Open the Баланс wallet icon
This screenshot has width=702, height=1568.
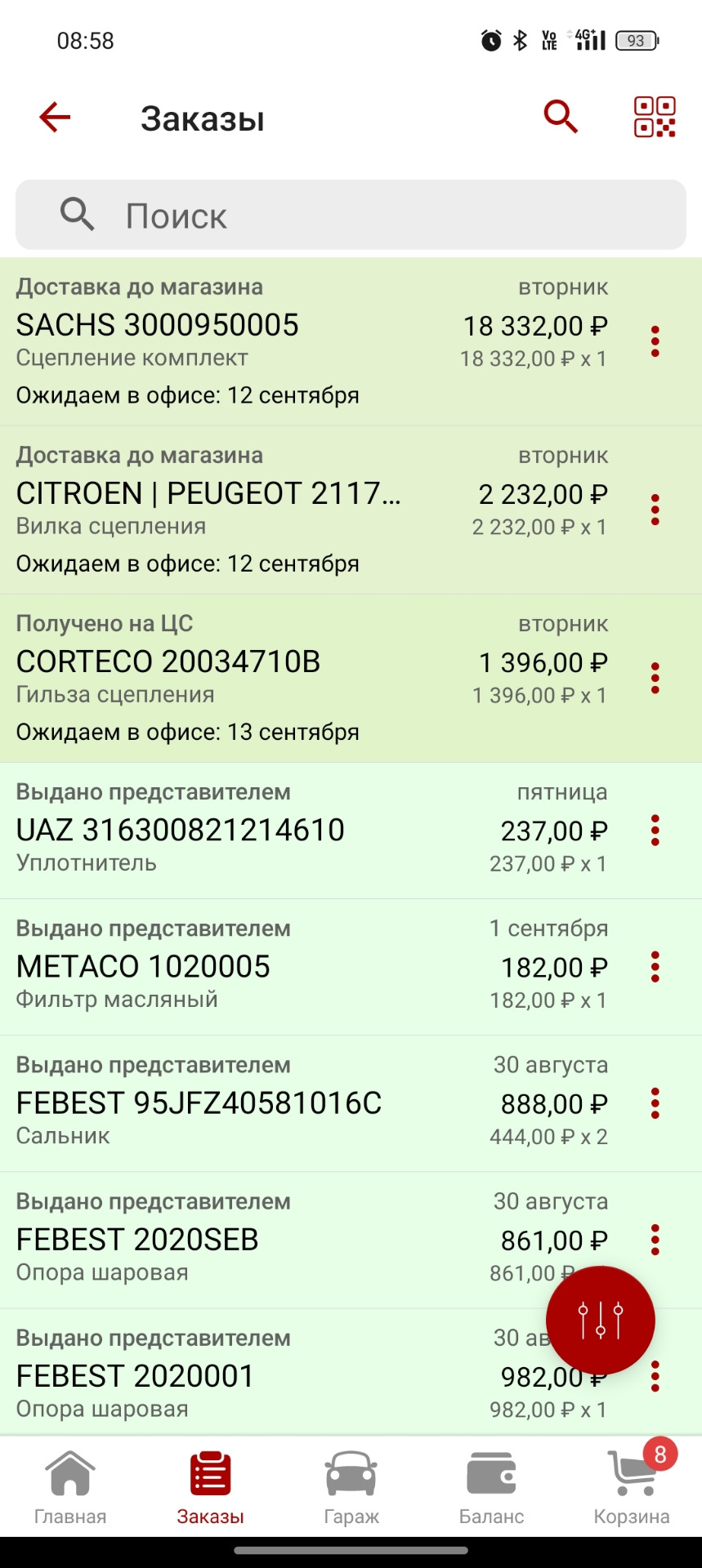pos(491,1478)
